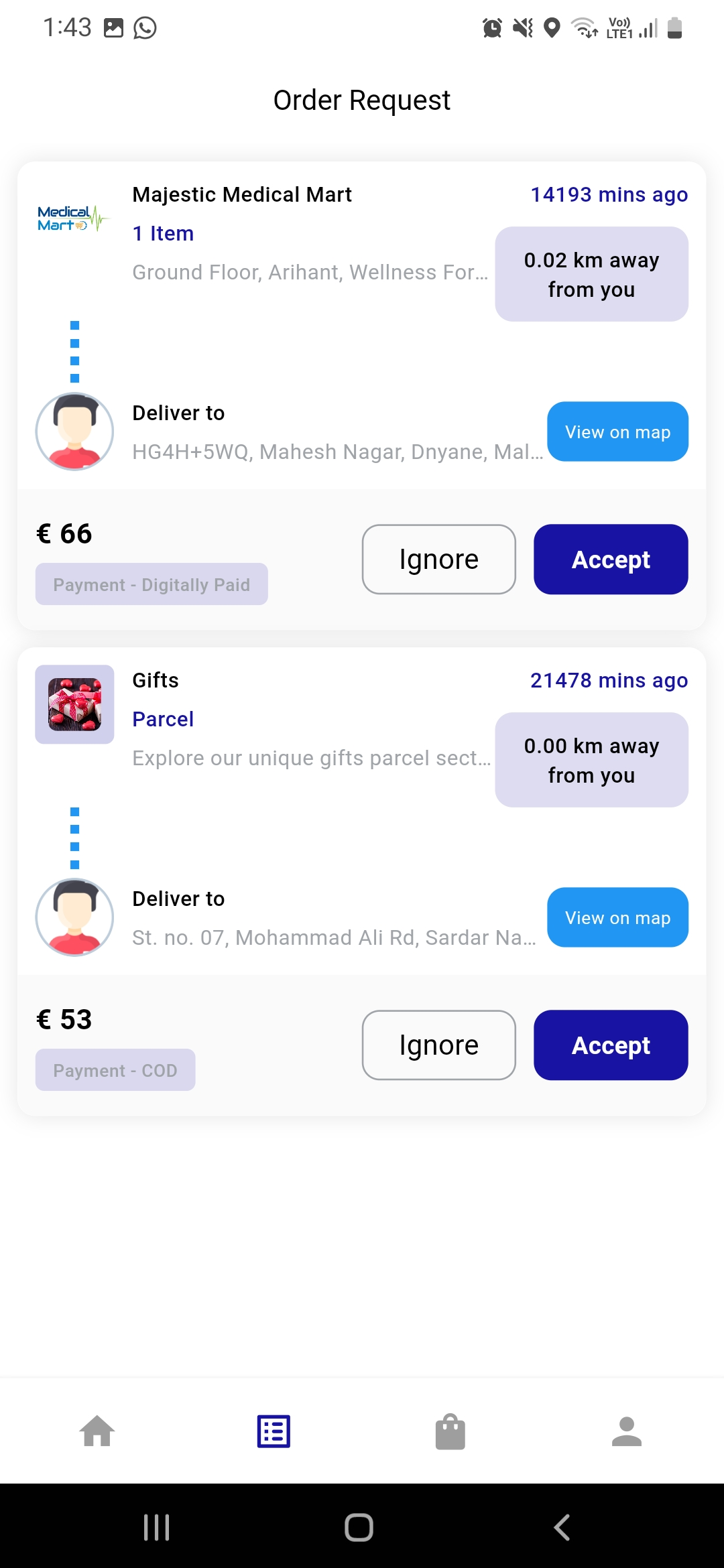Image resolution: width=724 pixels, height=1568 pixels.
Task: Open View on map for Majestic Medical Mart
Action: point(617,432)
